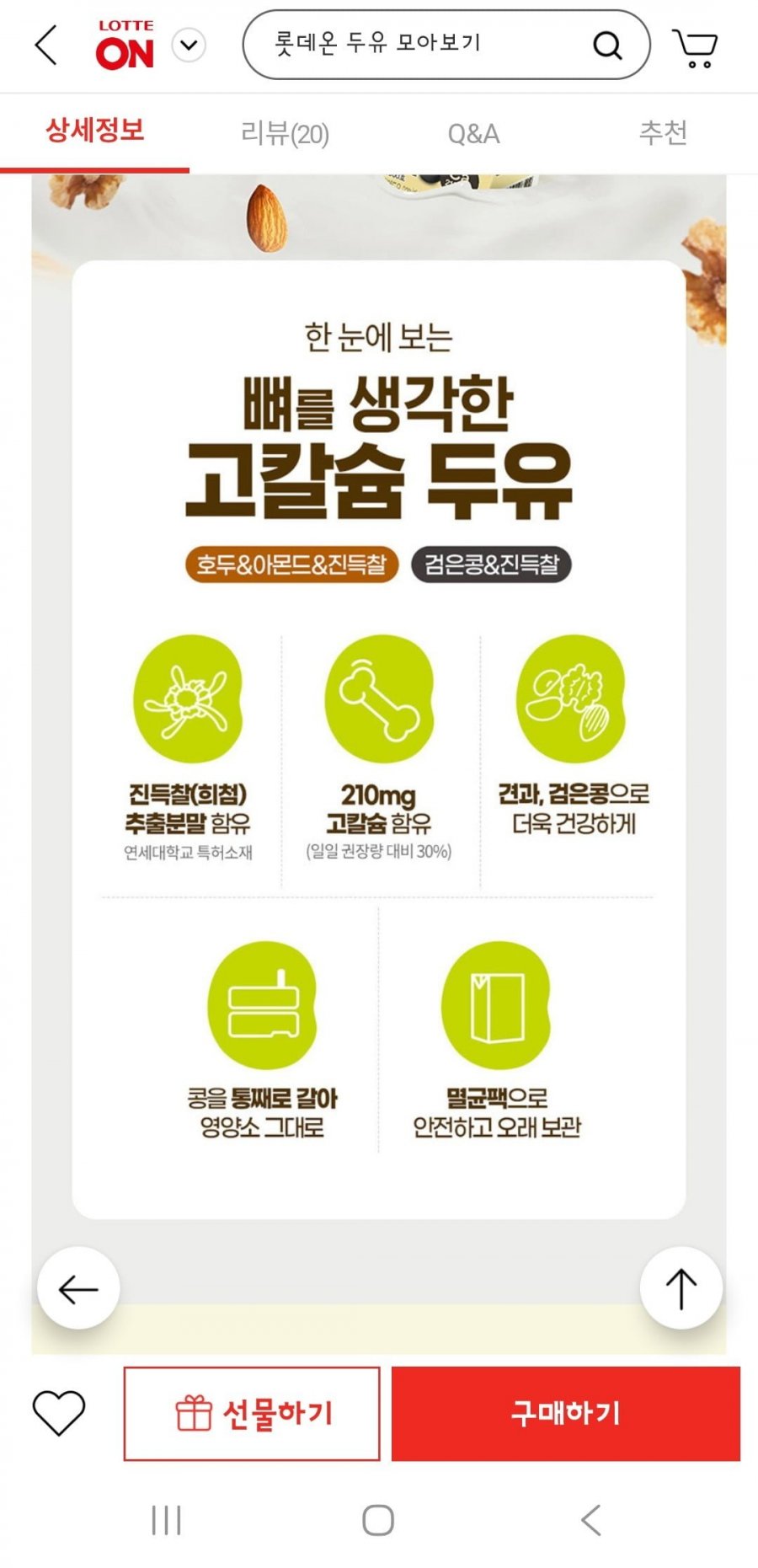Go to the system home screen

[378, 1520]
